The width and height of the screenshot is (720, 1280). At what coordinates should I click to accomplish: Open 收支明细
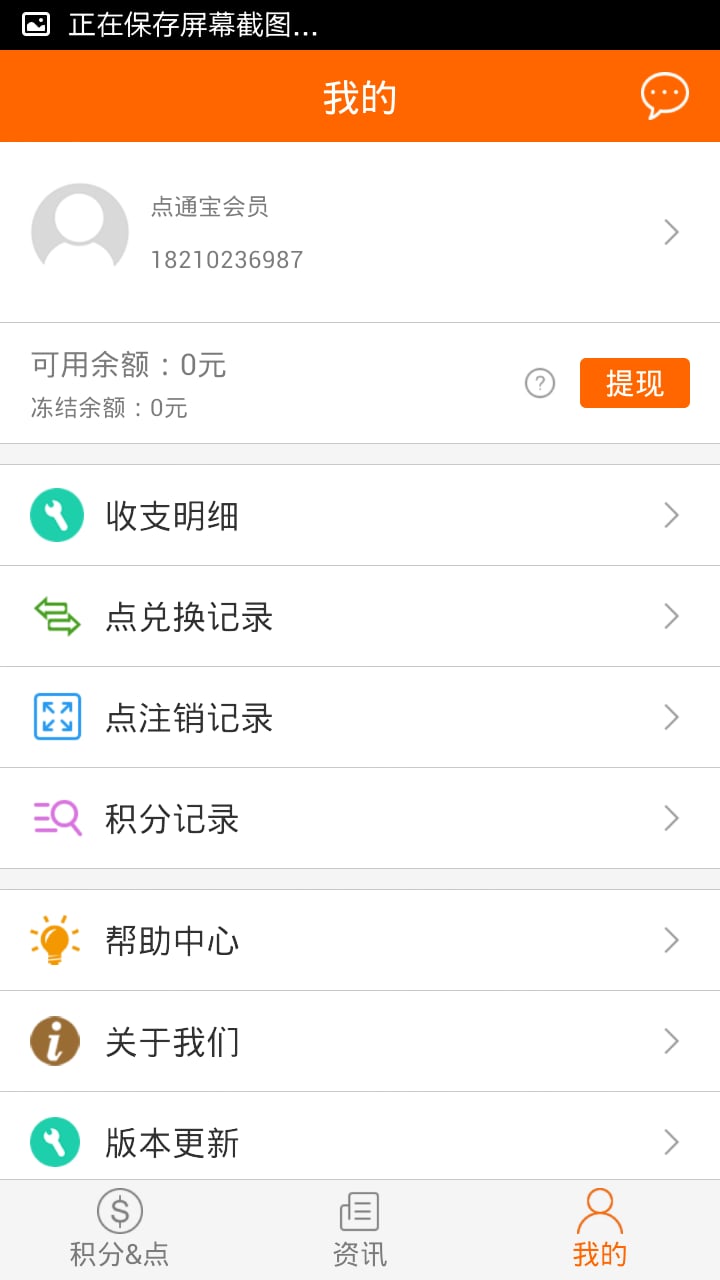pos(360,515)
